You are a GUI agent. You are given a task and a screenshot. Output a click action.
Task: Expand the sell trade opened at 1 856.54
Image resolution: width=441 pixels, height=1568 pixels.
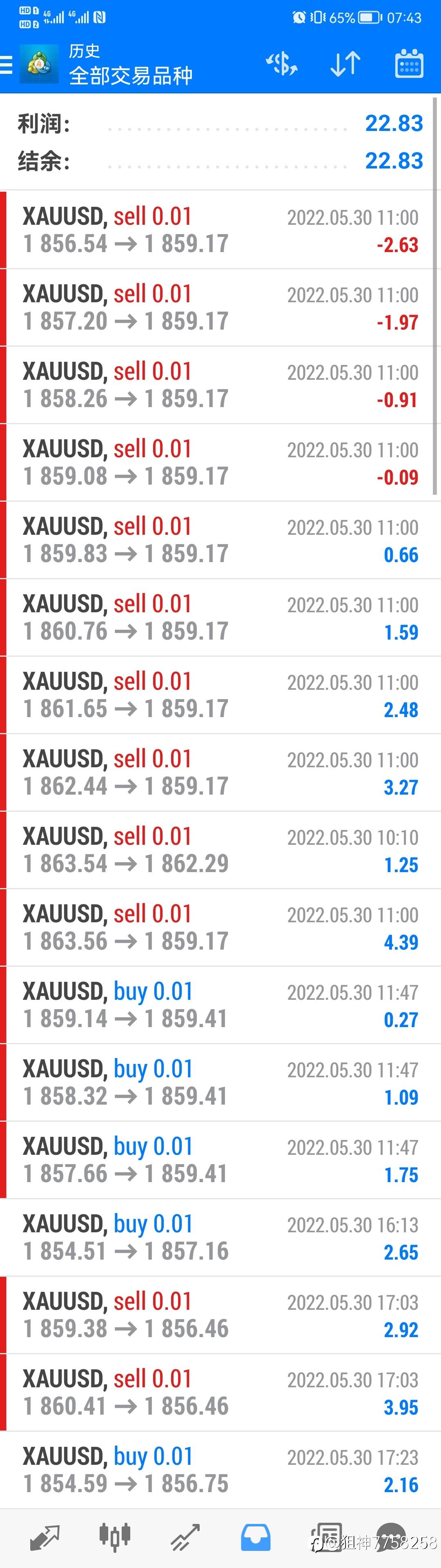[220, 230]
